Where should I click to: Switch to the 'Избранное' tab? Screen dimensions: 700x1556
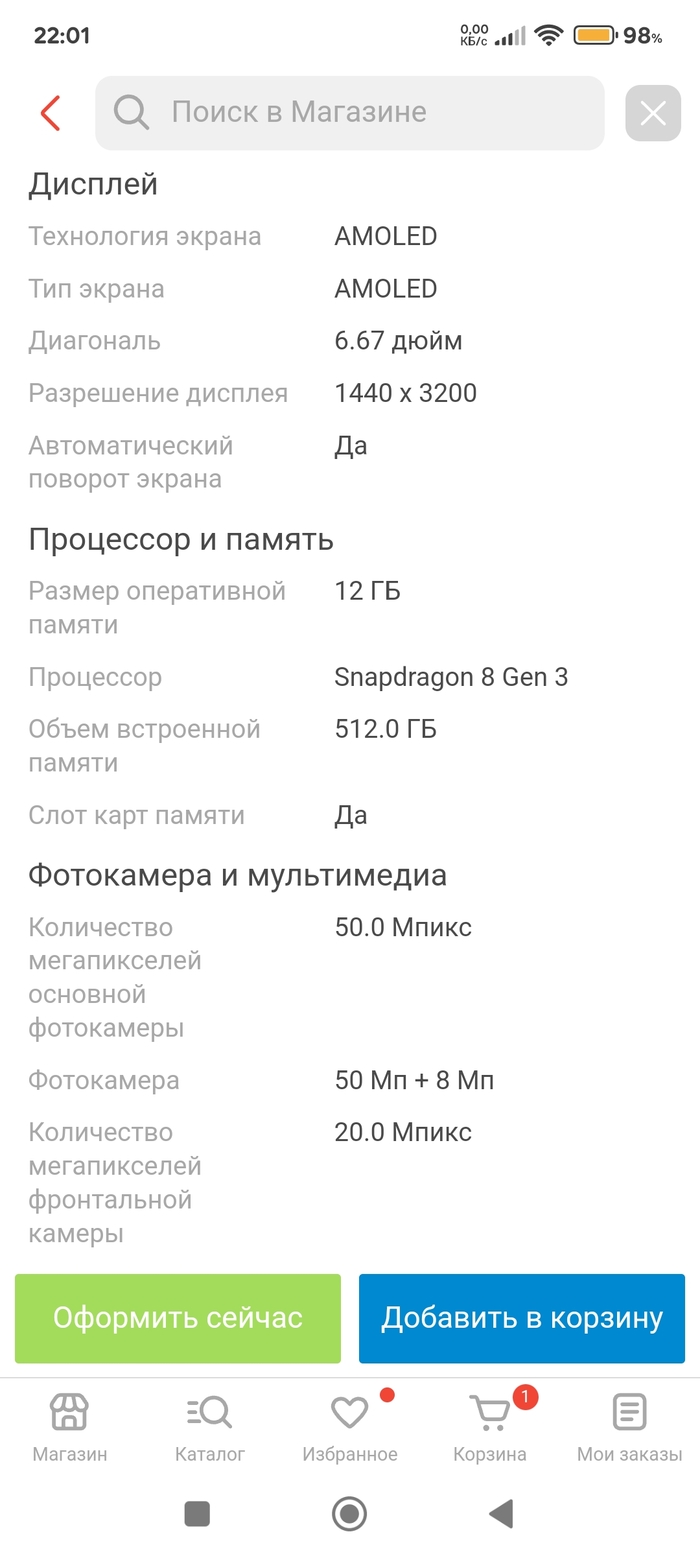tap(350, 1427)
